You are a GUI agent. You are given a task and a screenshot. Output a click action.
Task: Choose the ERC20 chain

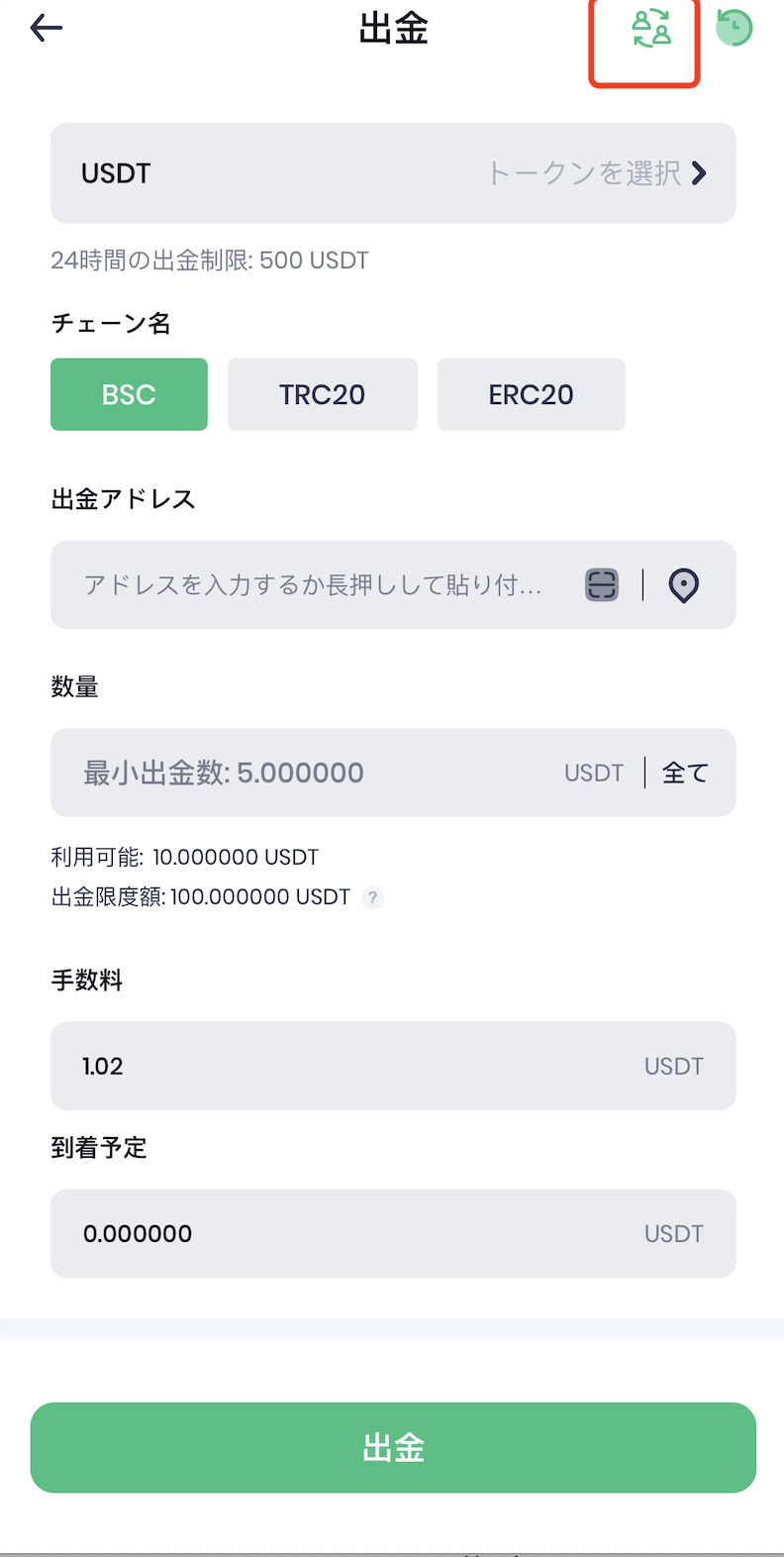pyautogui.click(x=531, y=394)
